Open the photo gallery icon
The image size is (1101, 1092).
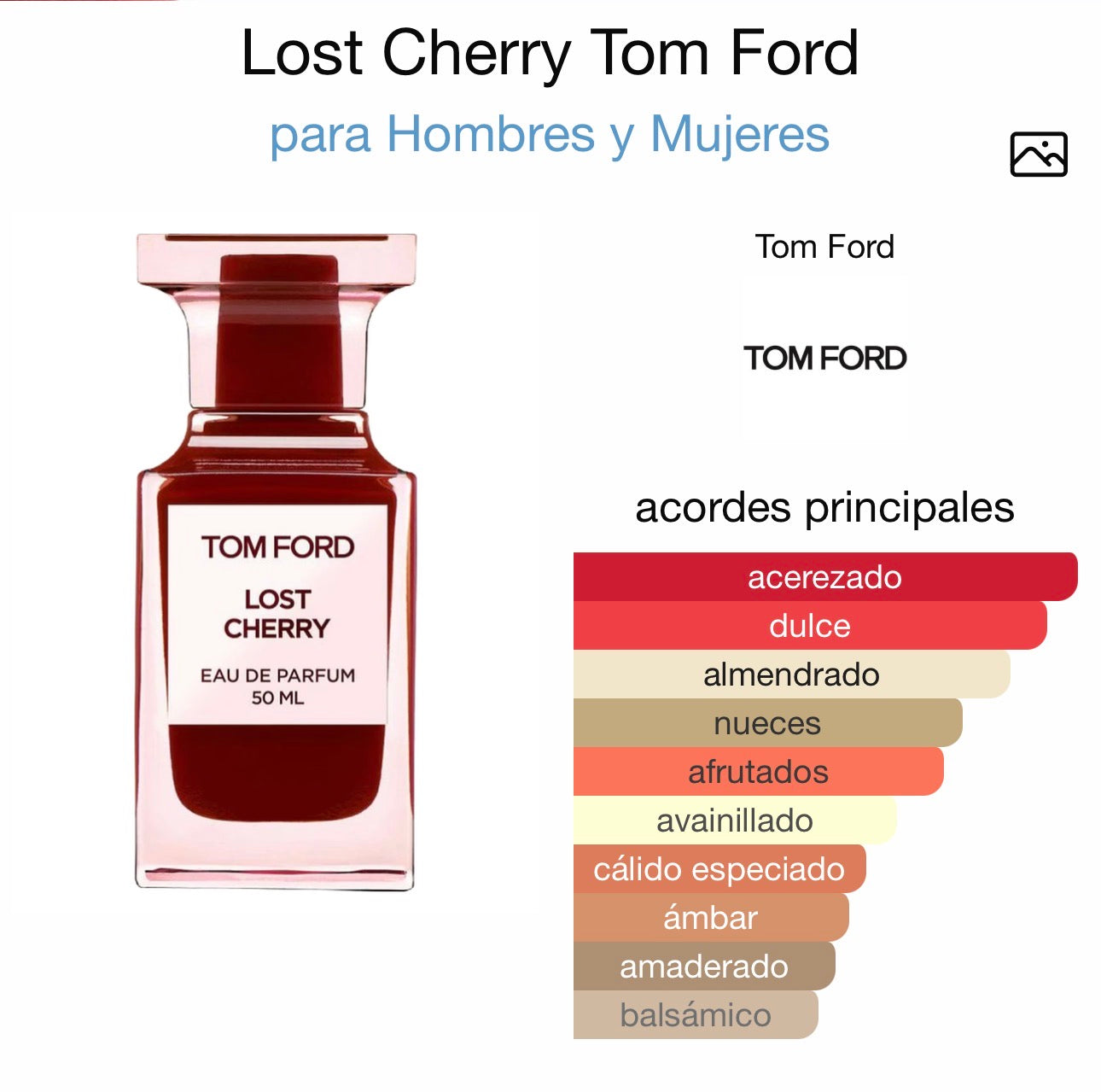(1038, 155)
